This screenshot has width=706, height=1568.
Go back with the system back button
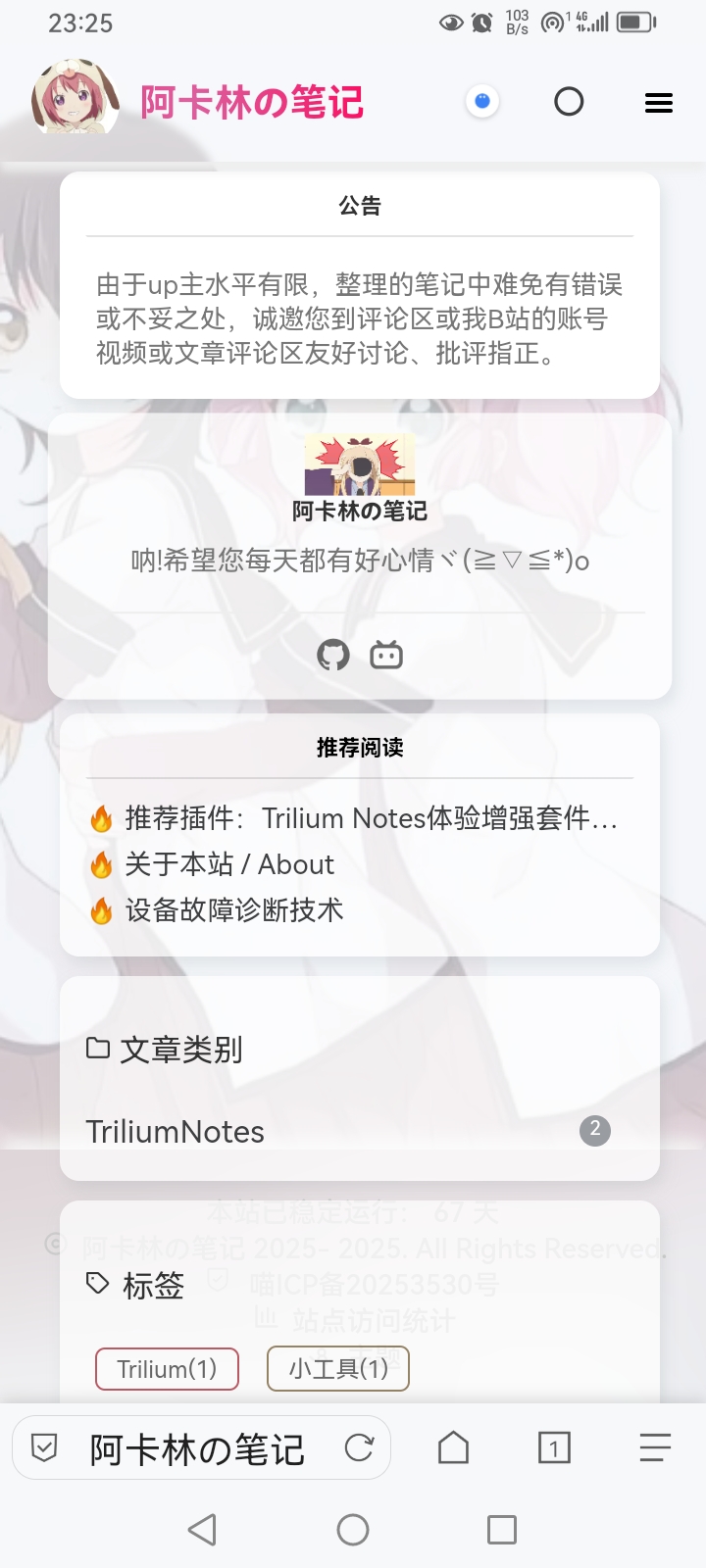tap(202, 1530)
